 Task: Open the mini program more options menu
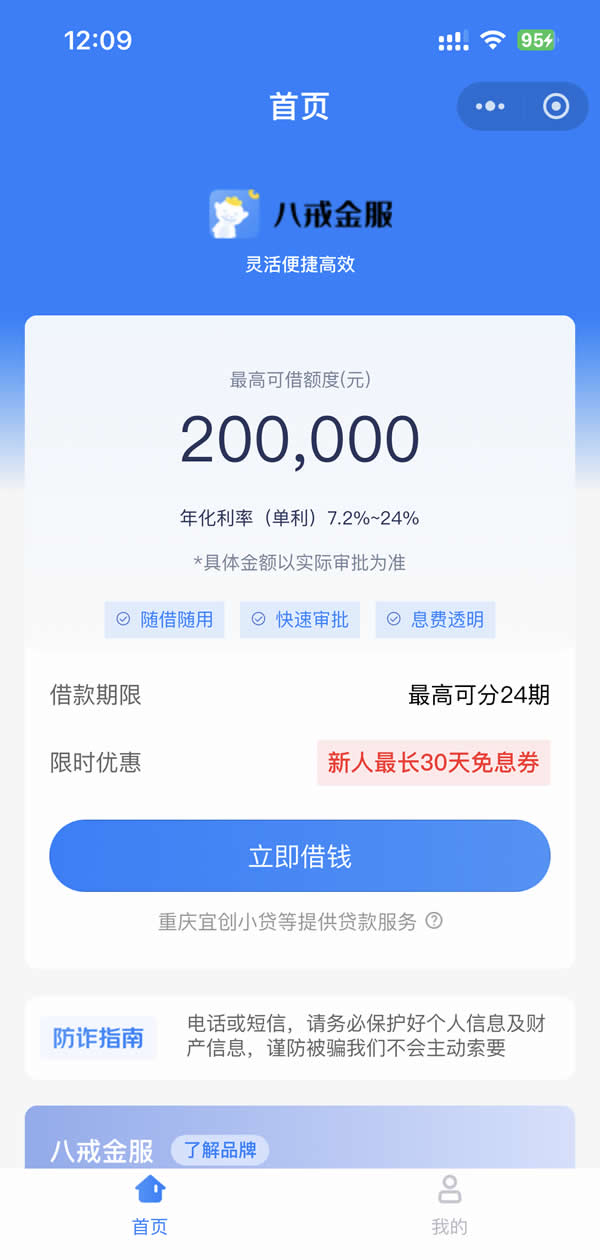(490, 106)
